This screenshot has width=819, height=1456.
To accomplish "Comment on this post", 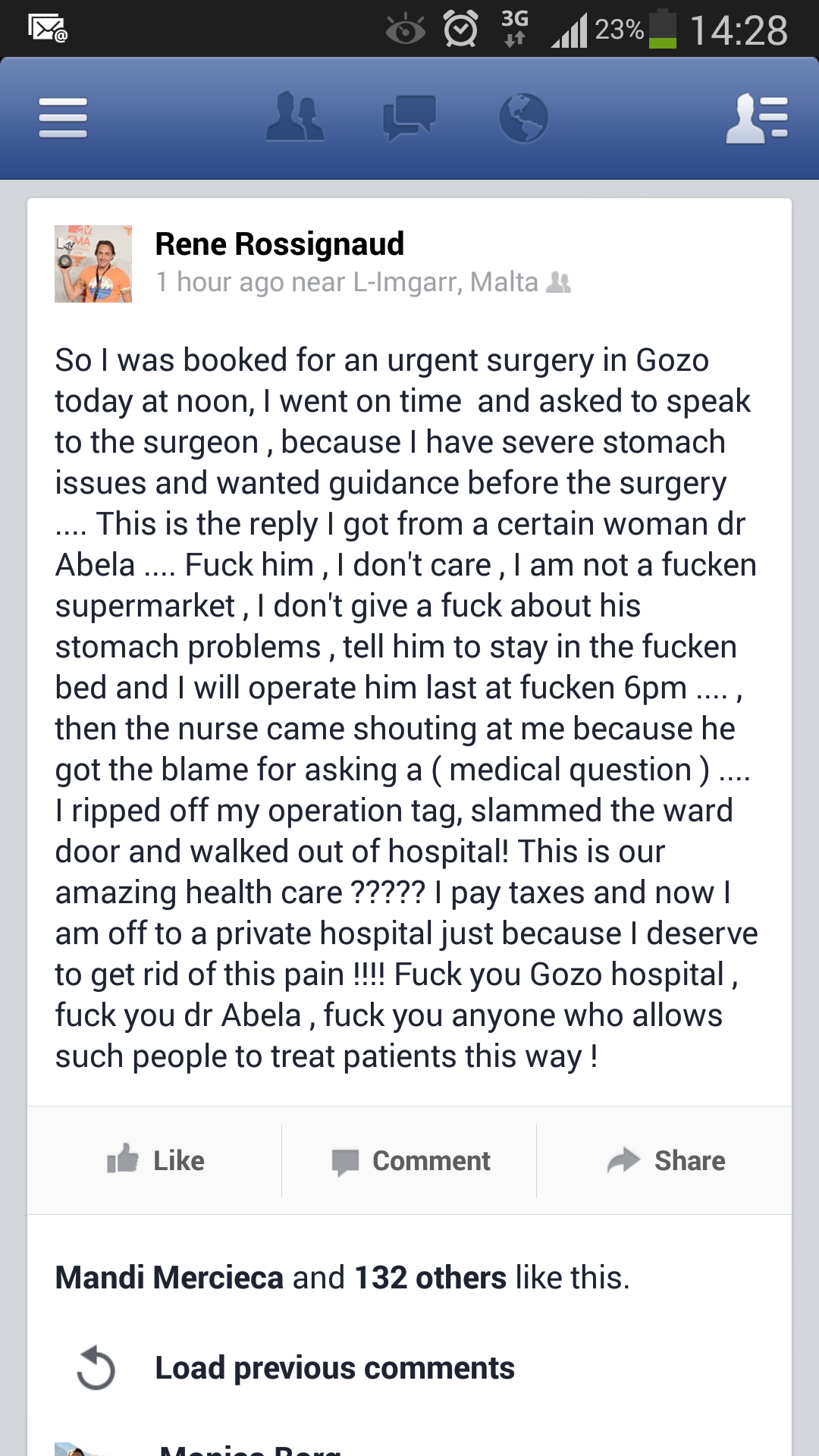I will click(410, 1160).
